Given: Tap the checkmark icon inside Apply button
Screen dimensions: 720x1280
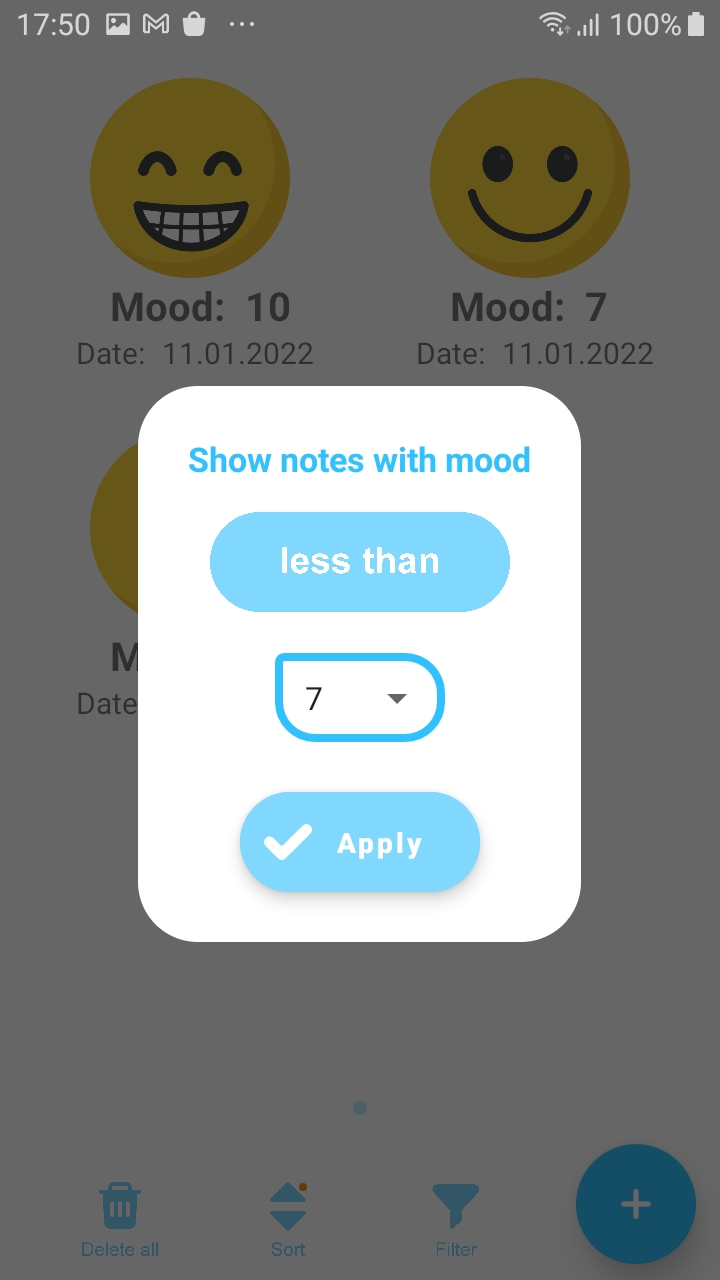Looking at the screenshot, I should pos(289,842).
